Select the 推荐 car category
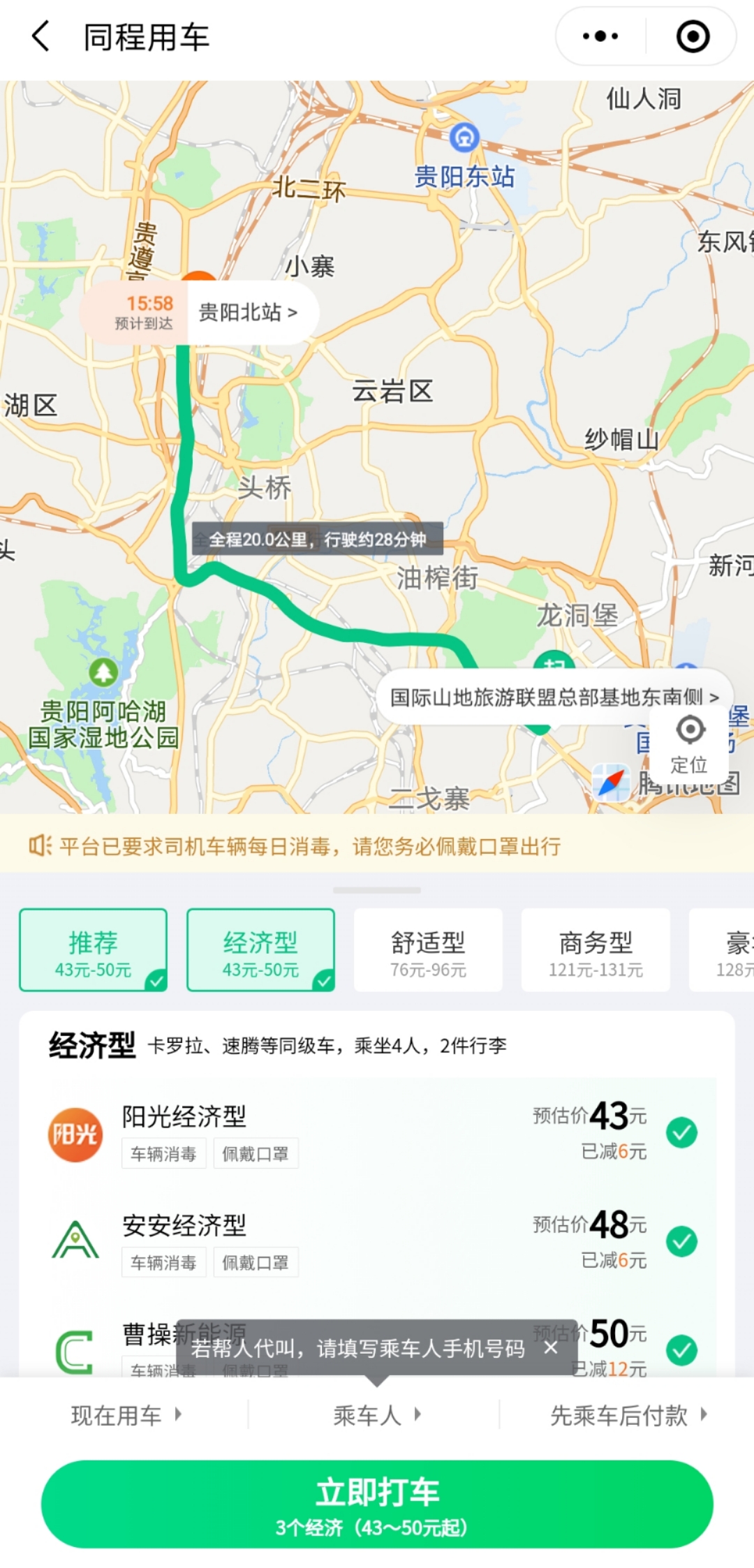This screenshot has width=754, height=1568. tap(93, 950)
